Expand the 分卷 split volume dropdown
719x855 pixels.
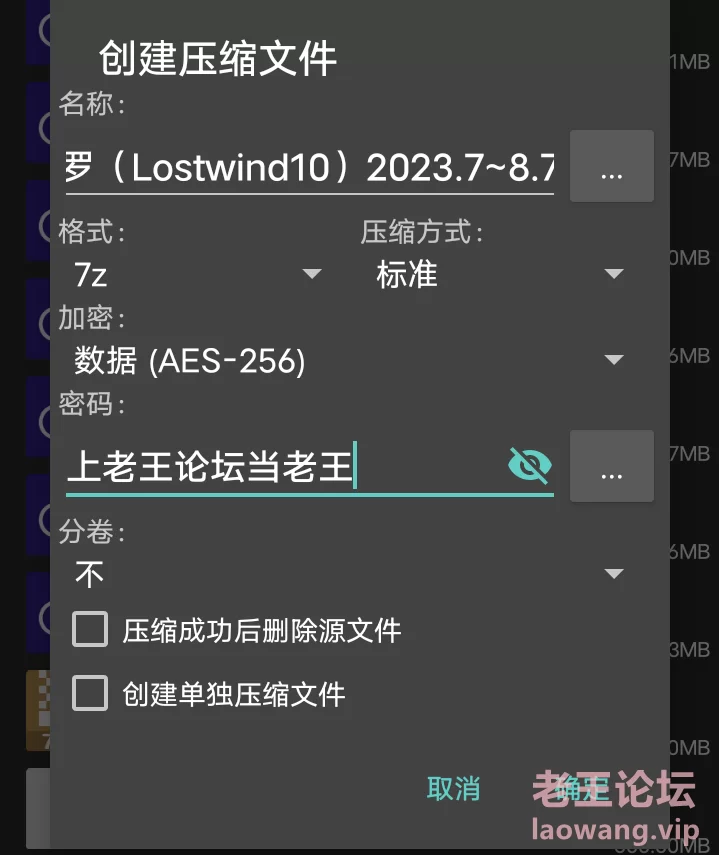(x=348, y=574)
